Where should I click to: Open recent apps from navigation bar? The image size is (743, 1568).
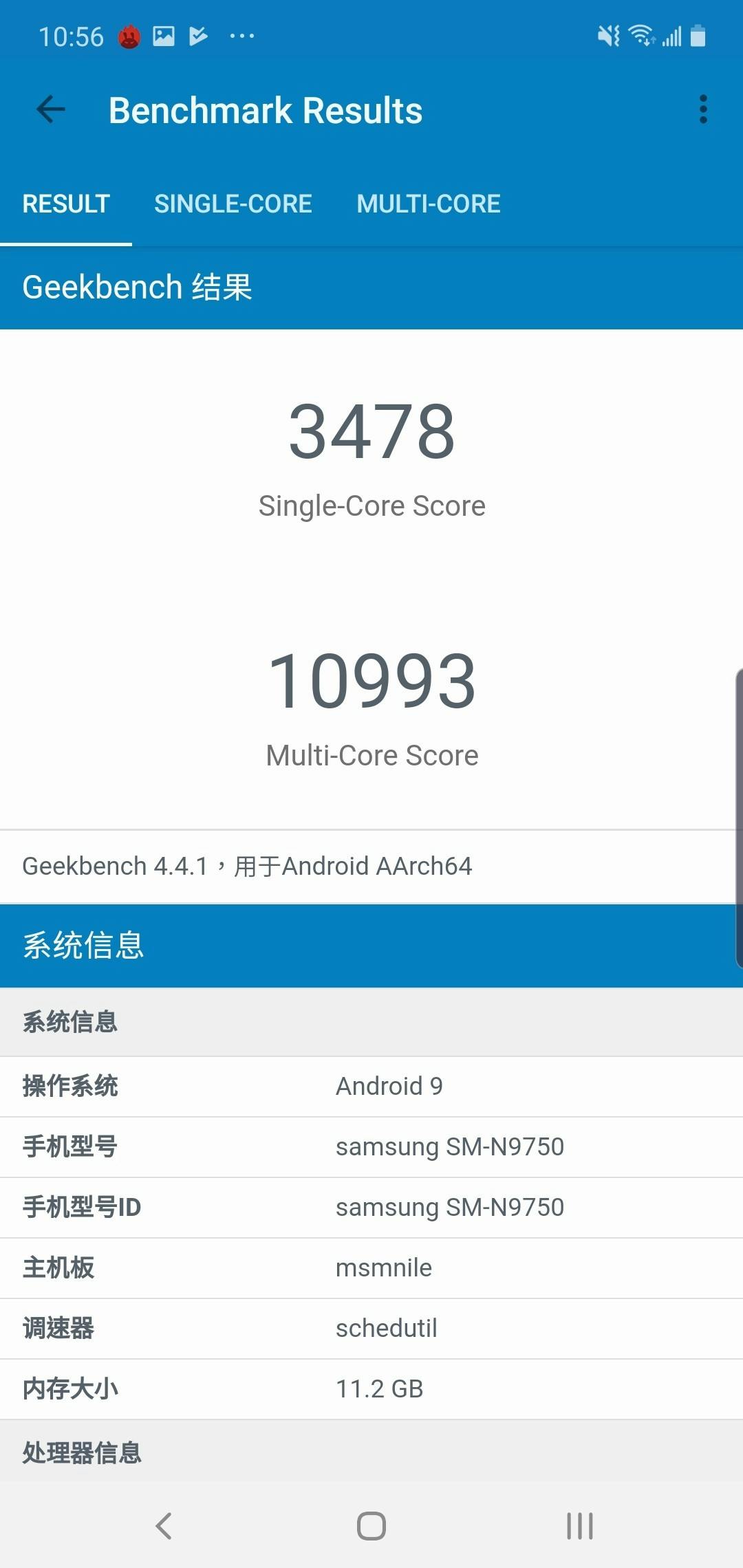(x=579, y=1526)
